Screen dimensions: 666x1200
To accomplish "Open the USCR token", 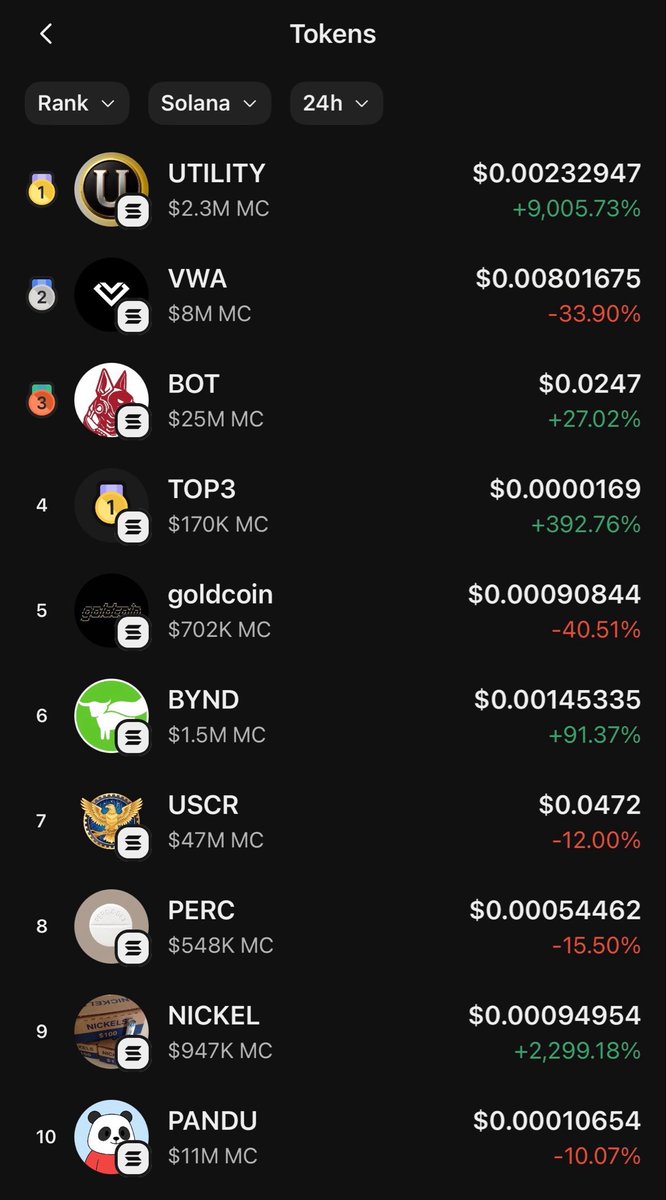I will (333, 821).
